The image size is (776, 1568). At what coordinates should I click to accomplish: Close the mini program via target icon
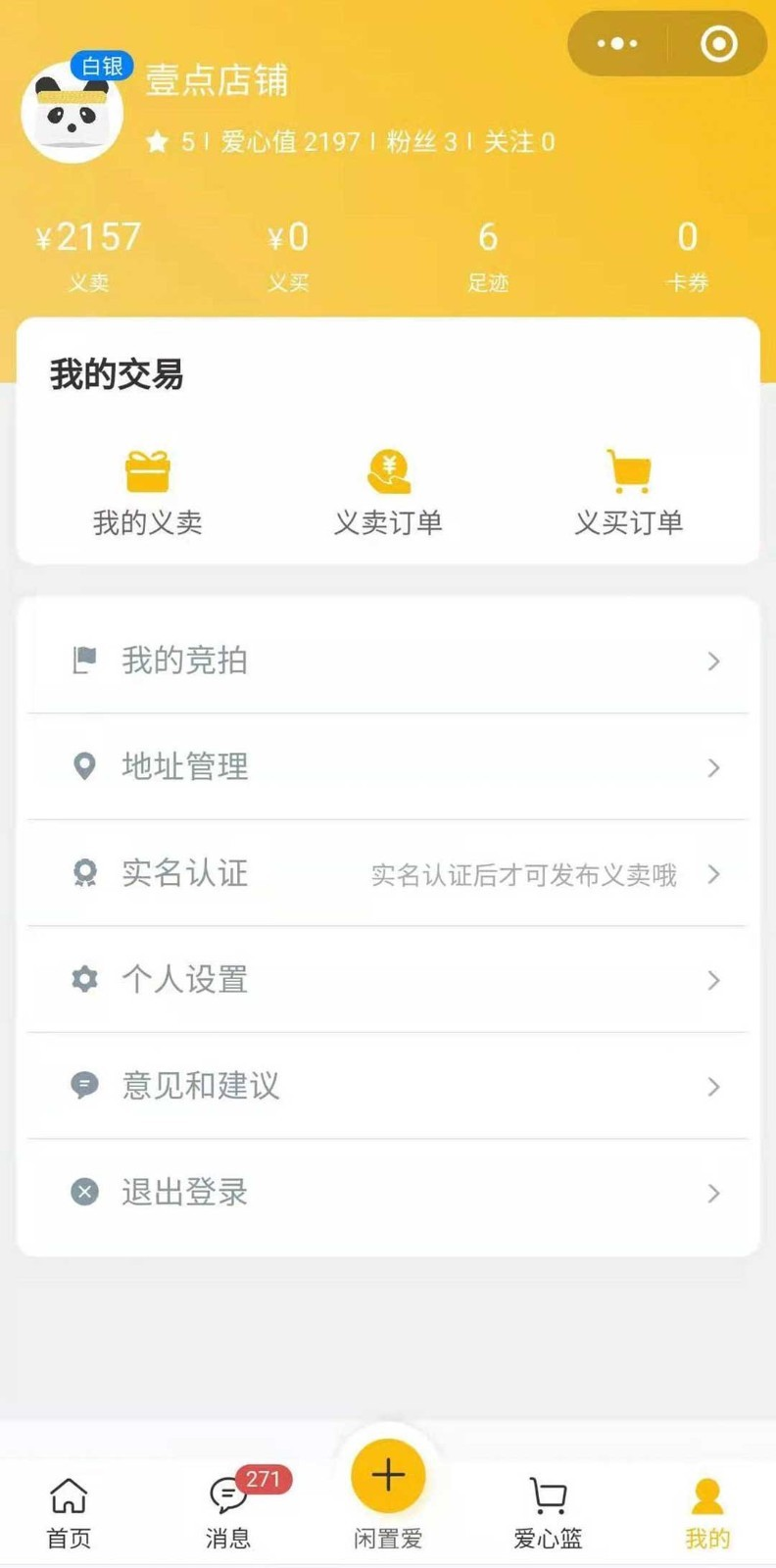click(x=718, y=44)
